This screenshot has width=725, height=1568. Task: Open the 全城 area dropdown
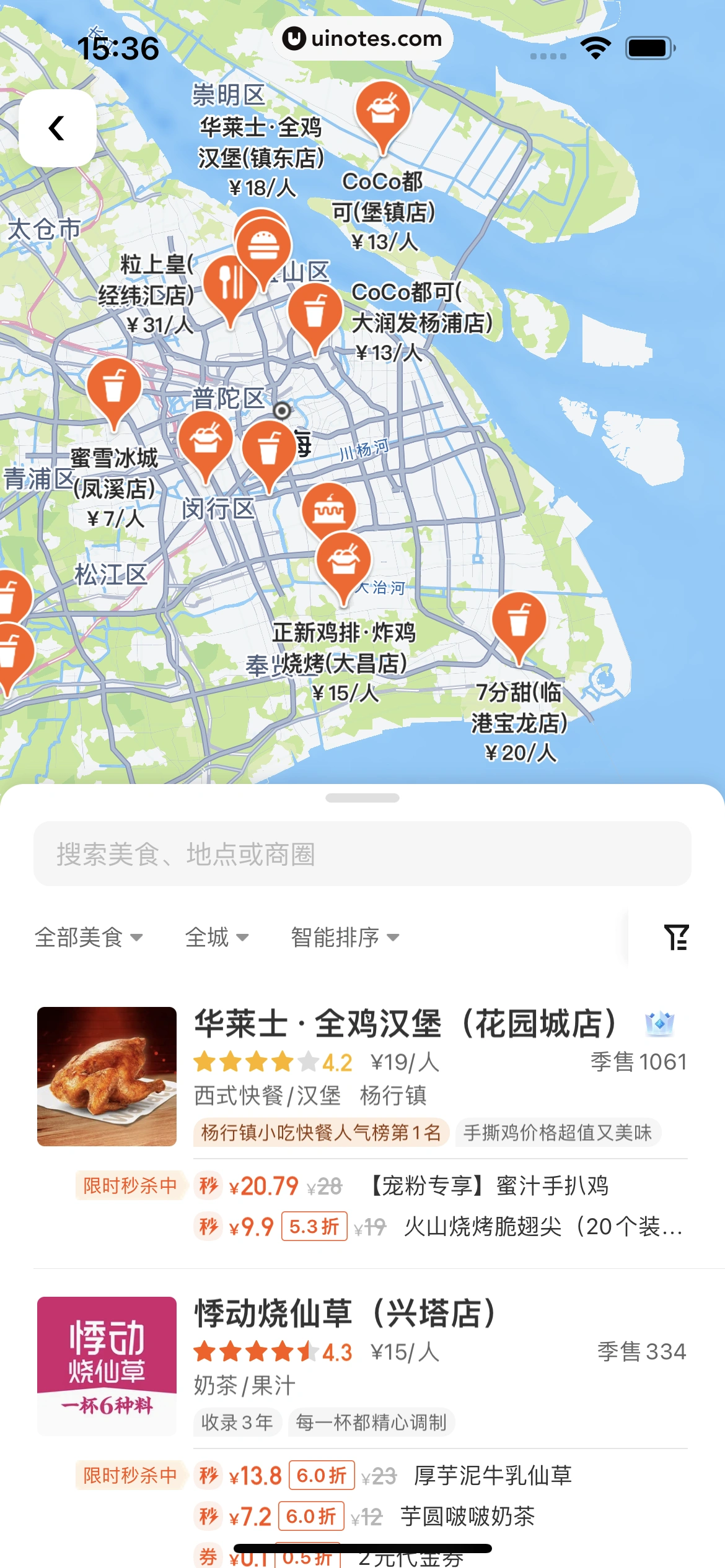[217, 938]
